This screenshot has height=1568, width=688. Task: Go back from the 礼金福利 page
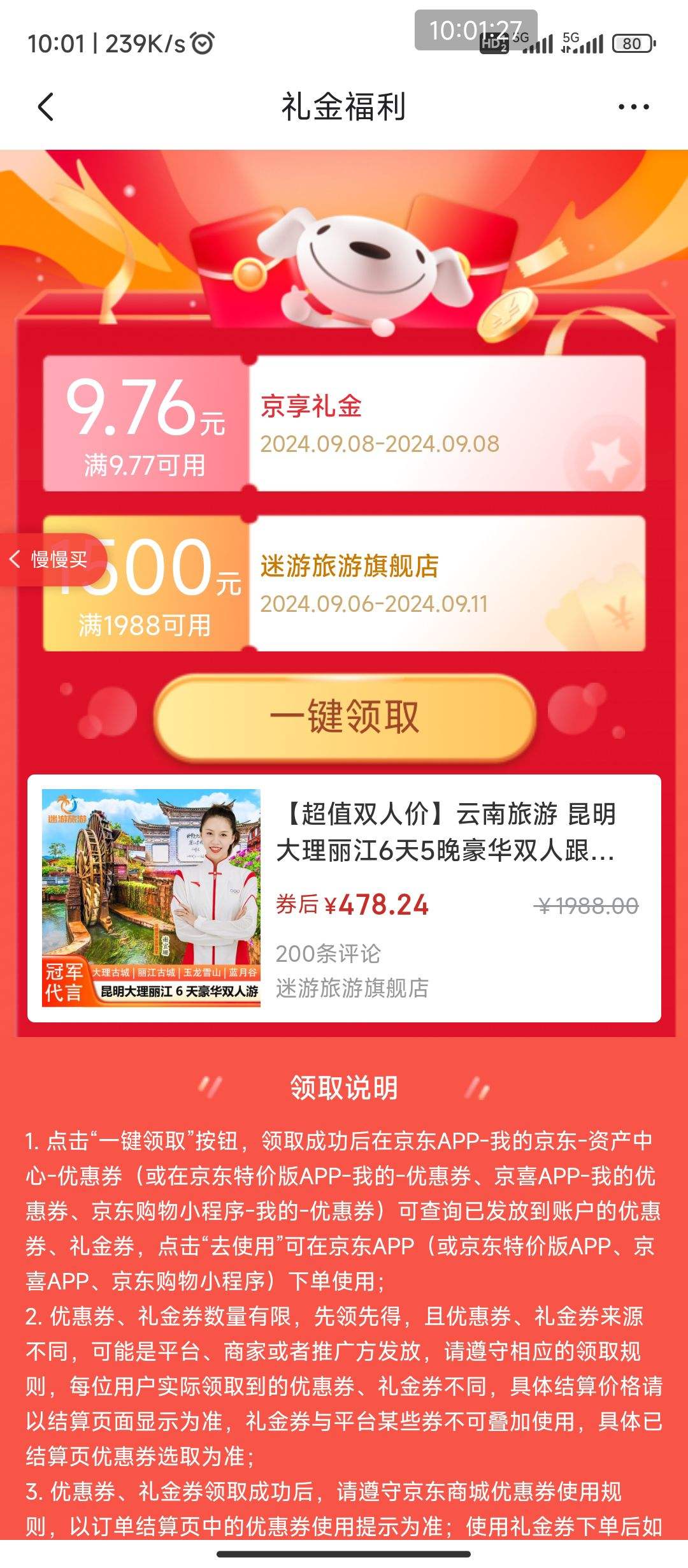coord(46,106)
